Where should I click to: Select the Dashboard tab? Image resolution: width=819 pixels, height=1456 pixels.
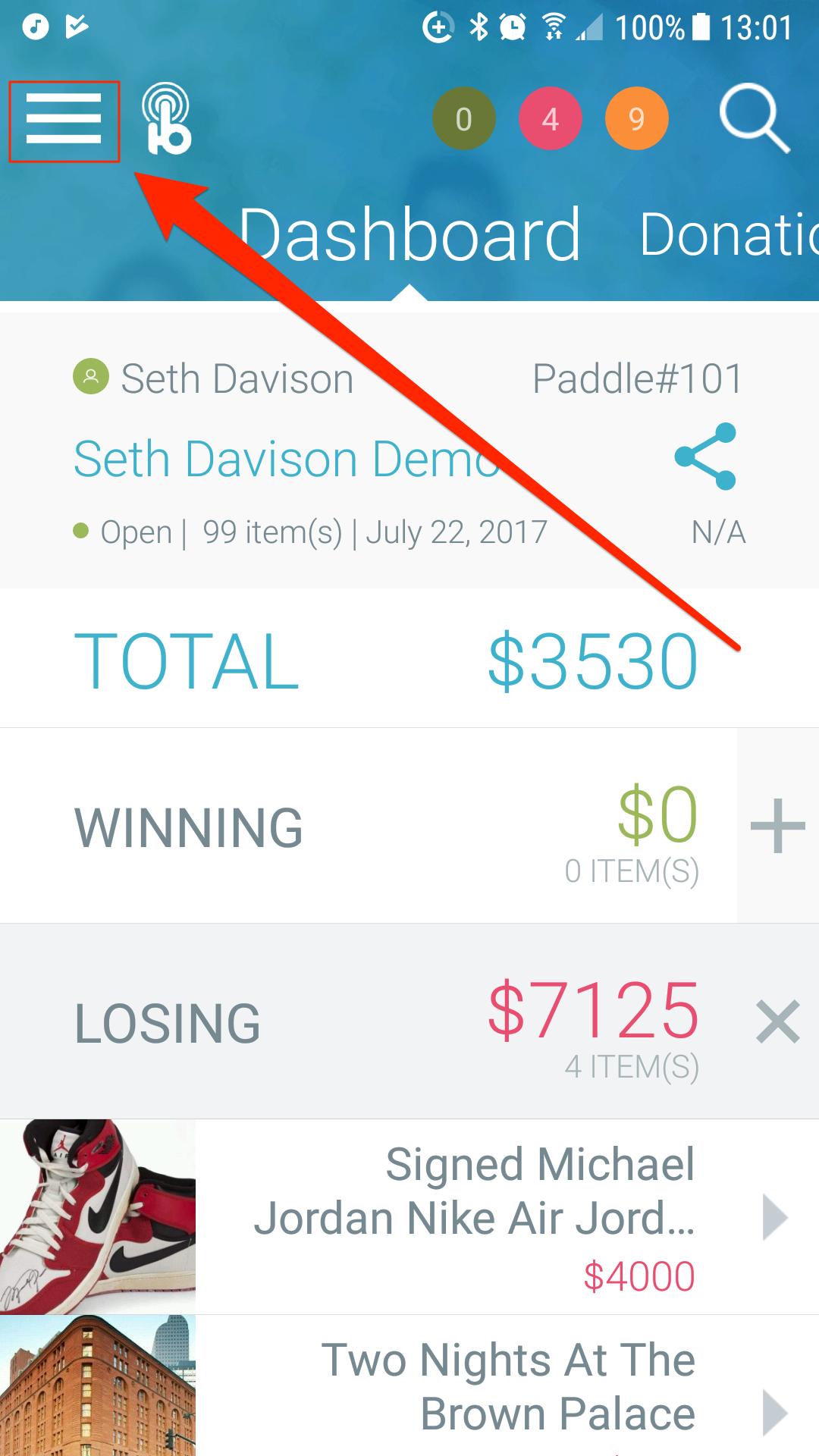pos(410,234)
